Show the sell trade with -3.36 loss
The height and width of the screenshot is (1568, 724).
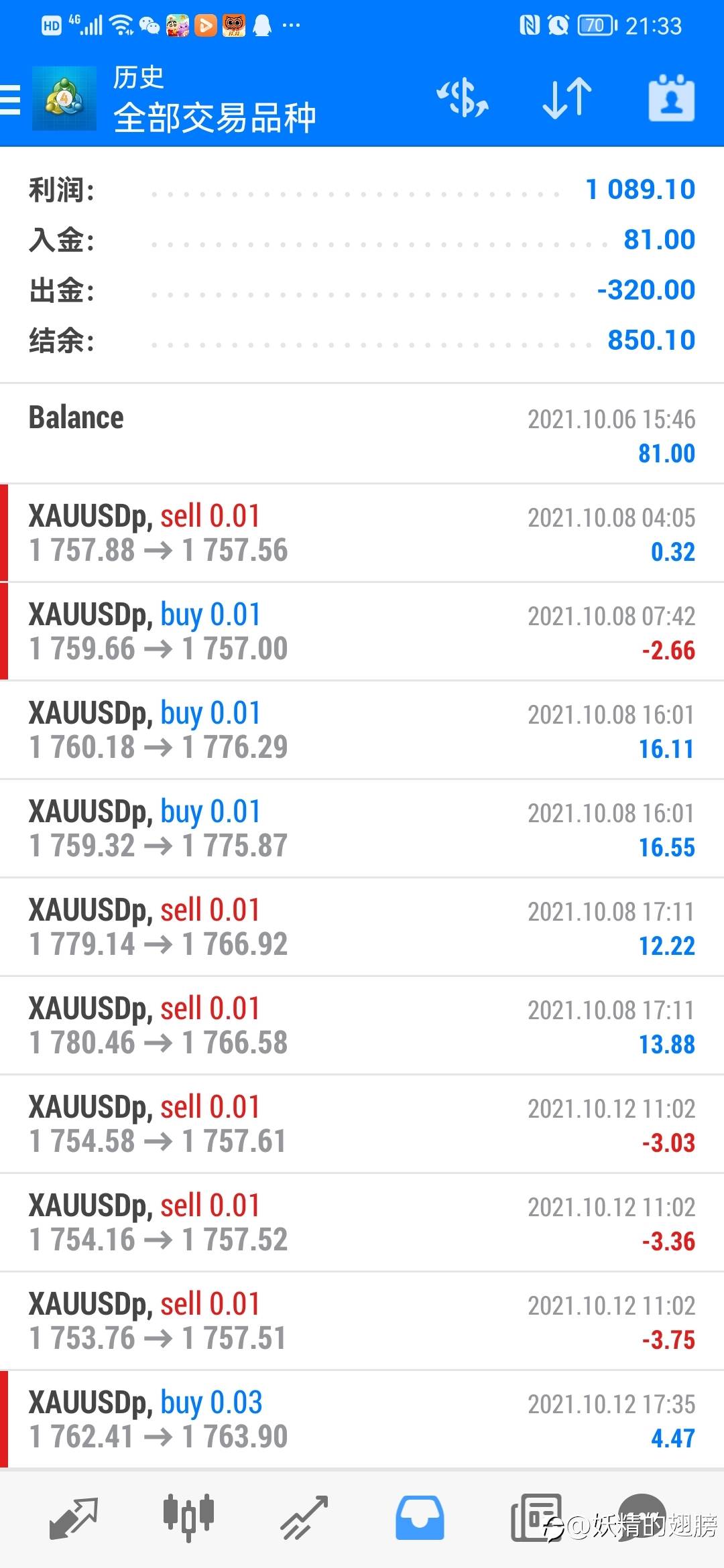coord(362,1222)
